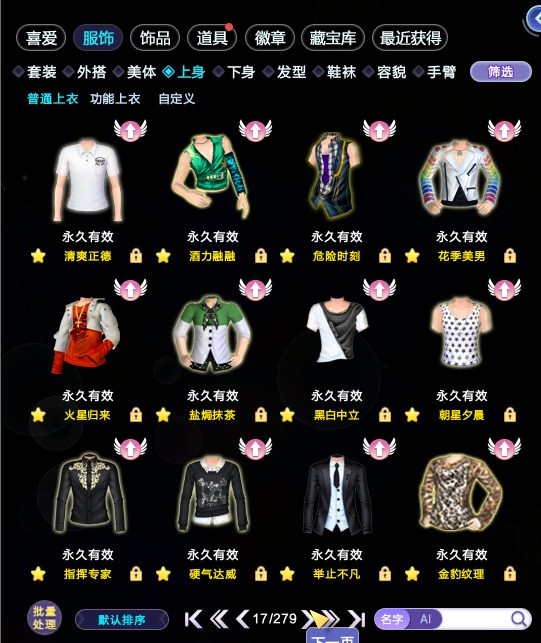Open the 藏宝库 tab
Image resolution: width=541 pixels, height=643 pixels.
(333, 38)
